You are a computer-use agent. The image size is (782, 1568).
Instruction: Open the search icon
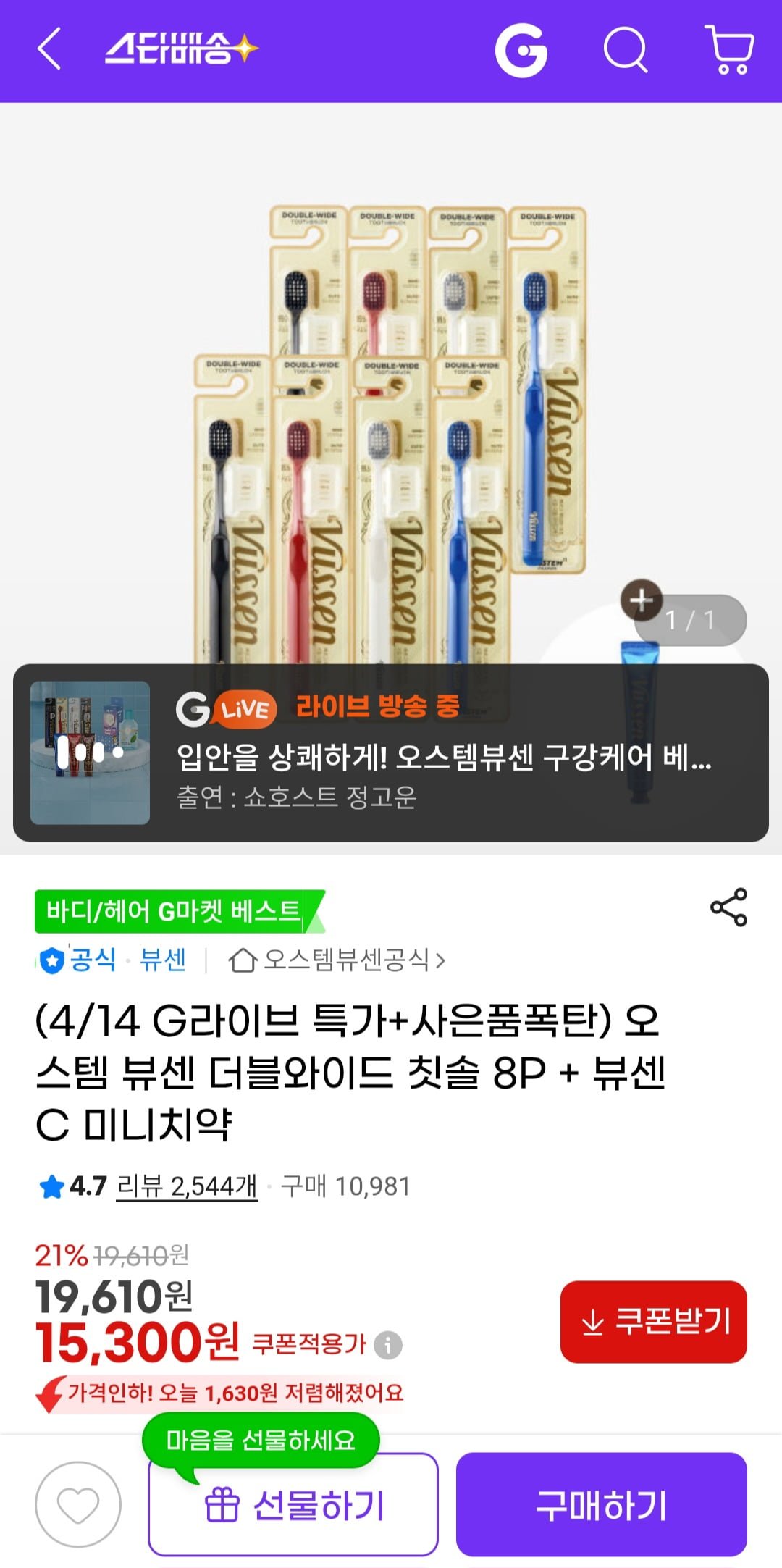pyautogui.click(x=625, y=50)
